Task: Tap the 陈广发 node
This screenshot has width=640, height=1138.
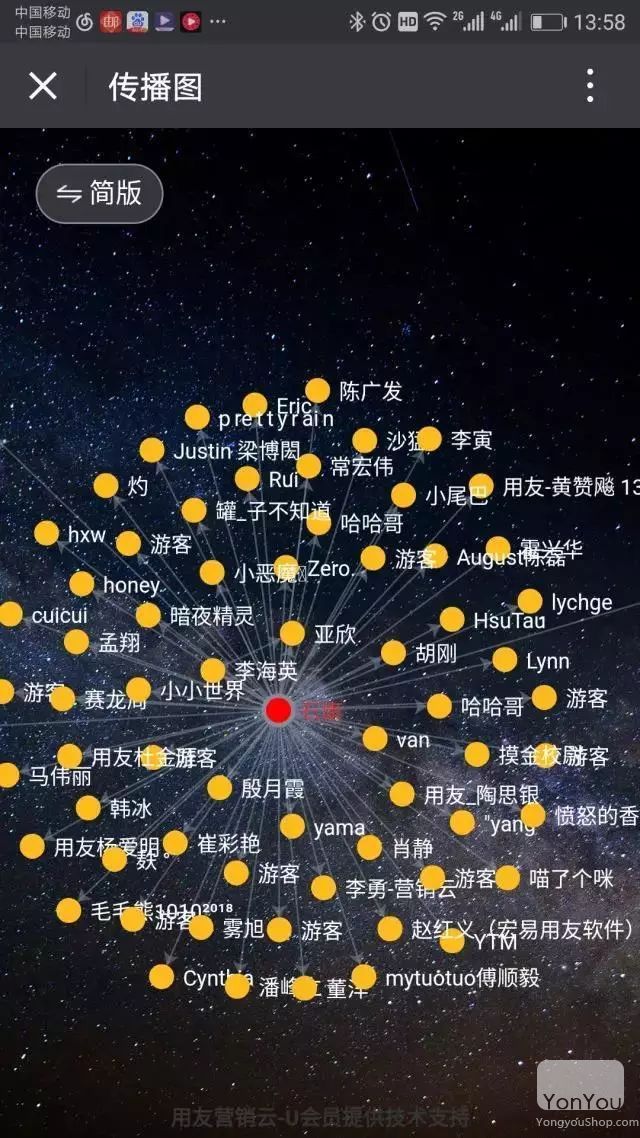Action: (317, 391)
